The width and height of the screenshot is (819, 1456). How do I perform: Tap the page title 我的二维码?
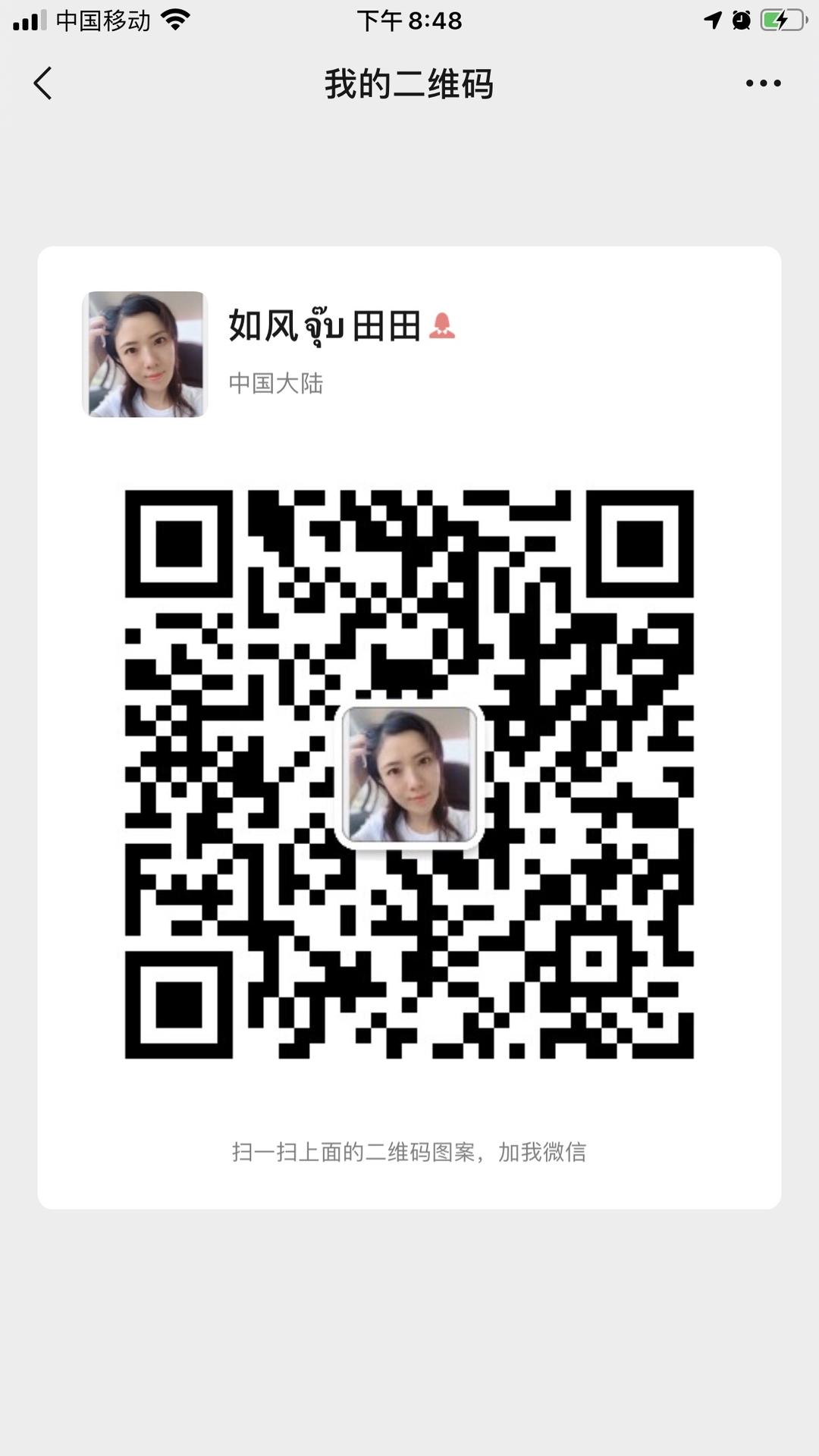[x=409, y=86]
